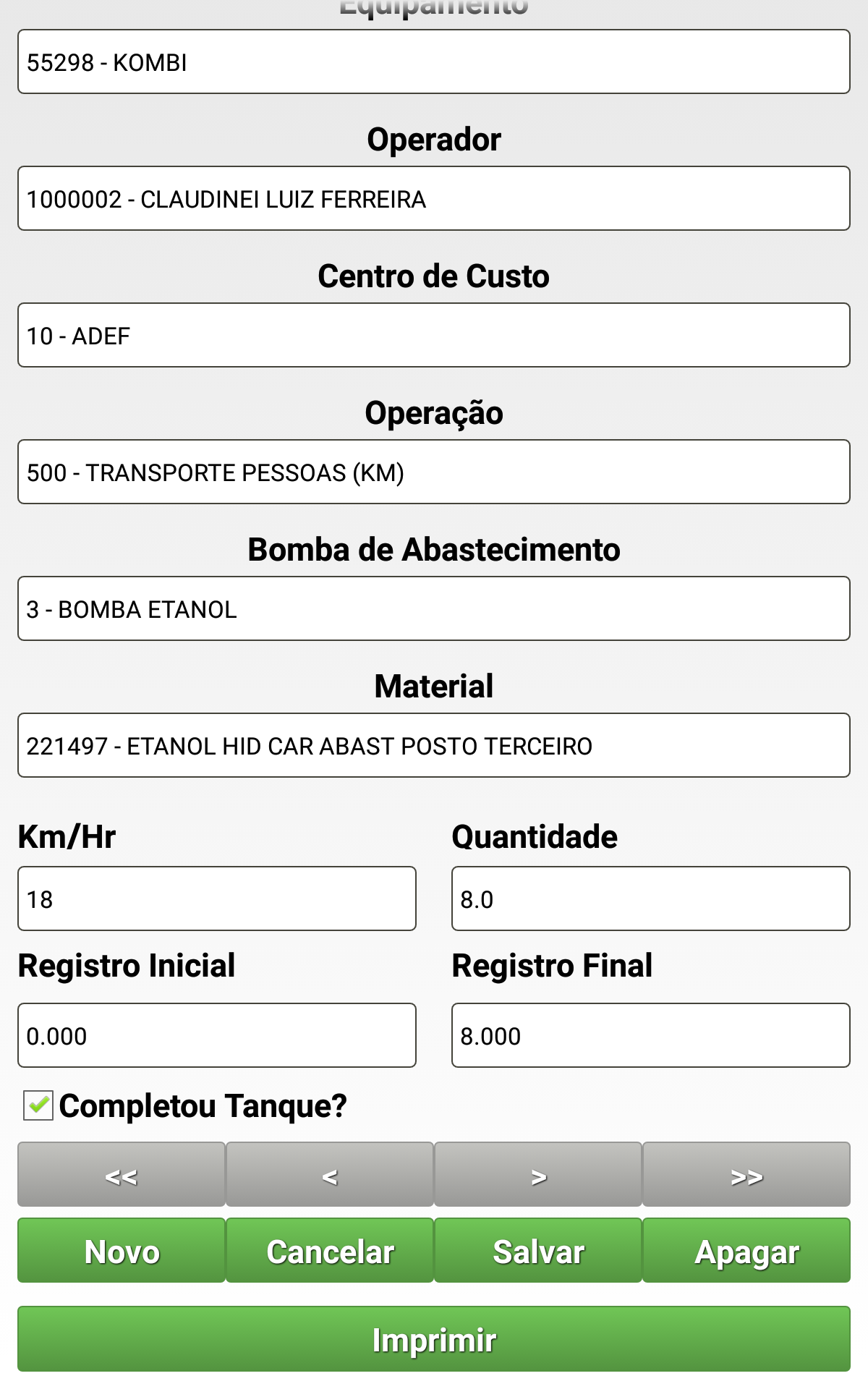
Task: Save the record with Salvar
Action: pos(538,1251)
